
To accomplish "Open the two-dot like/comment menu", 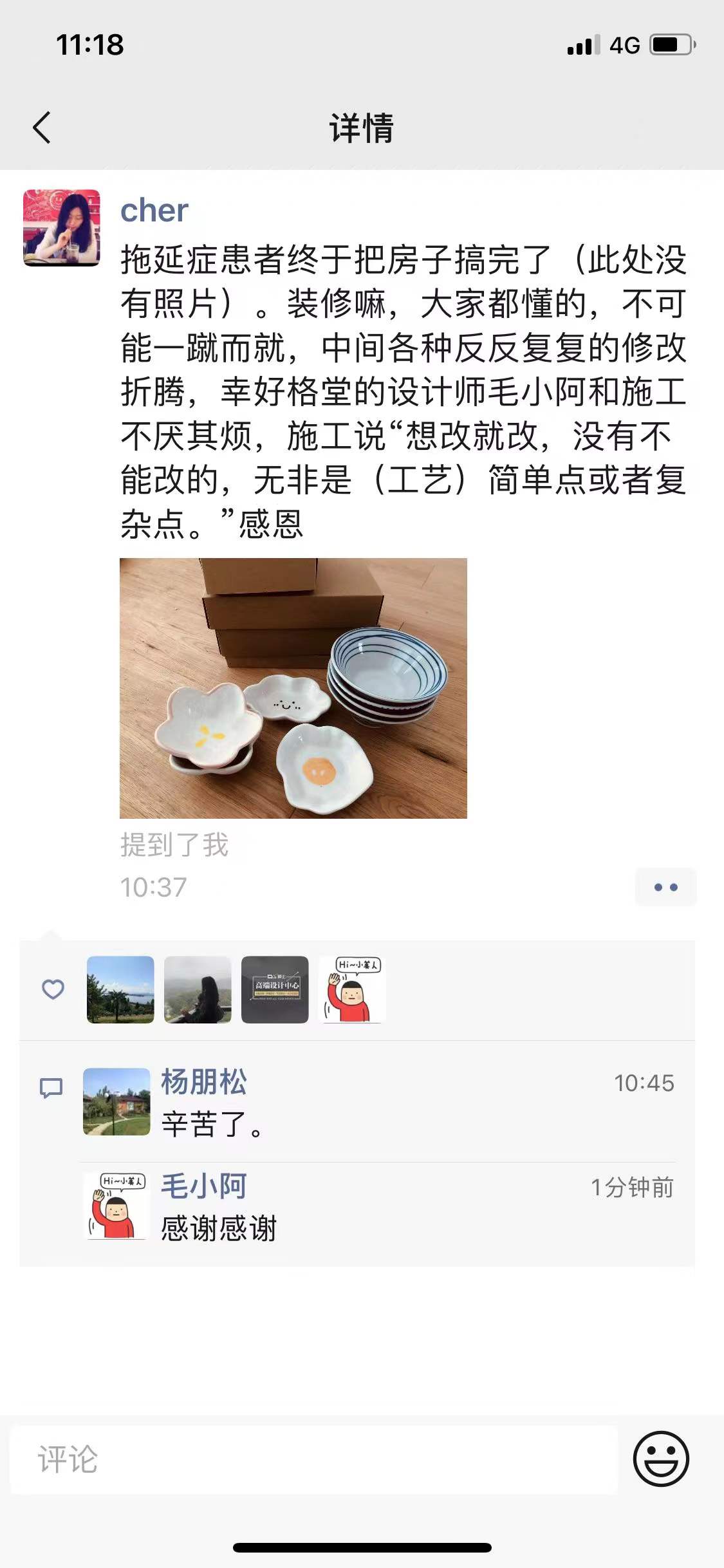I will pos(665,887).
